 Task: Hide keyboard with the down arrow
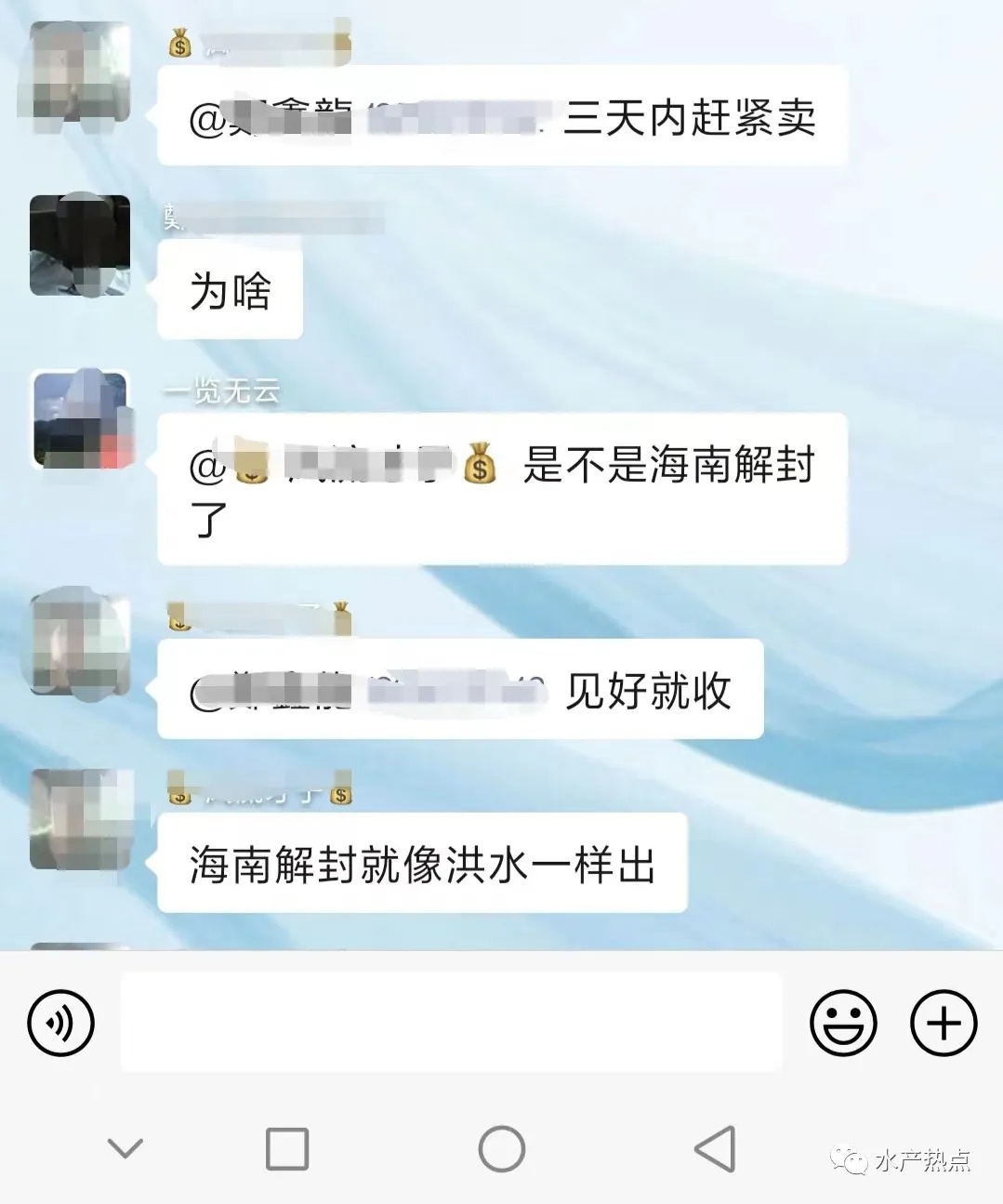click(x=125, y=1148)
